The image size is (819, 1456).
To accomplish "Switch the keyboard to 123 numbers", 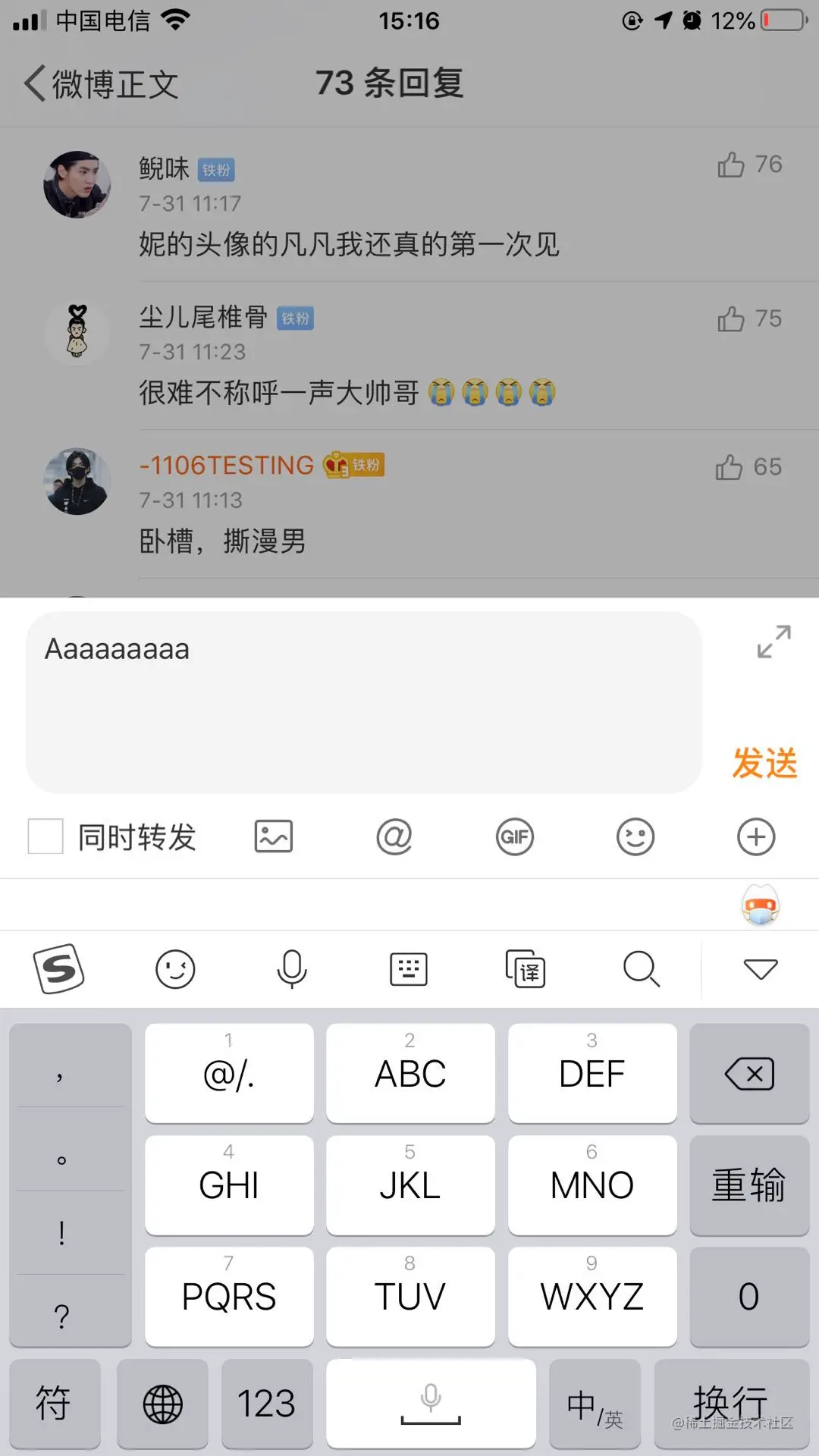I will pyautogui.click(x=266, y=1404).
